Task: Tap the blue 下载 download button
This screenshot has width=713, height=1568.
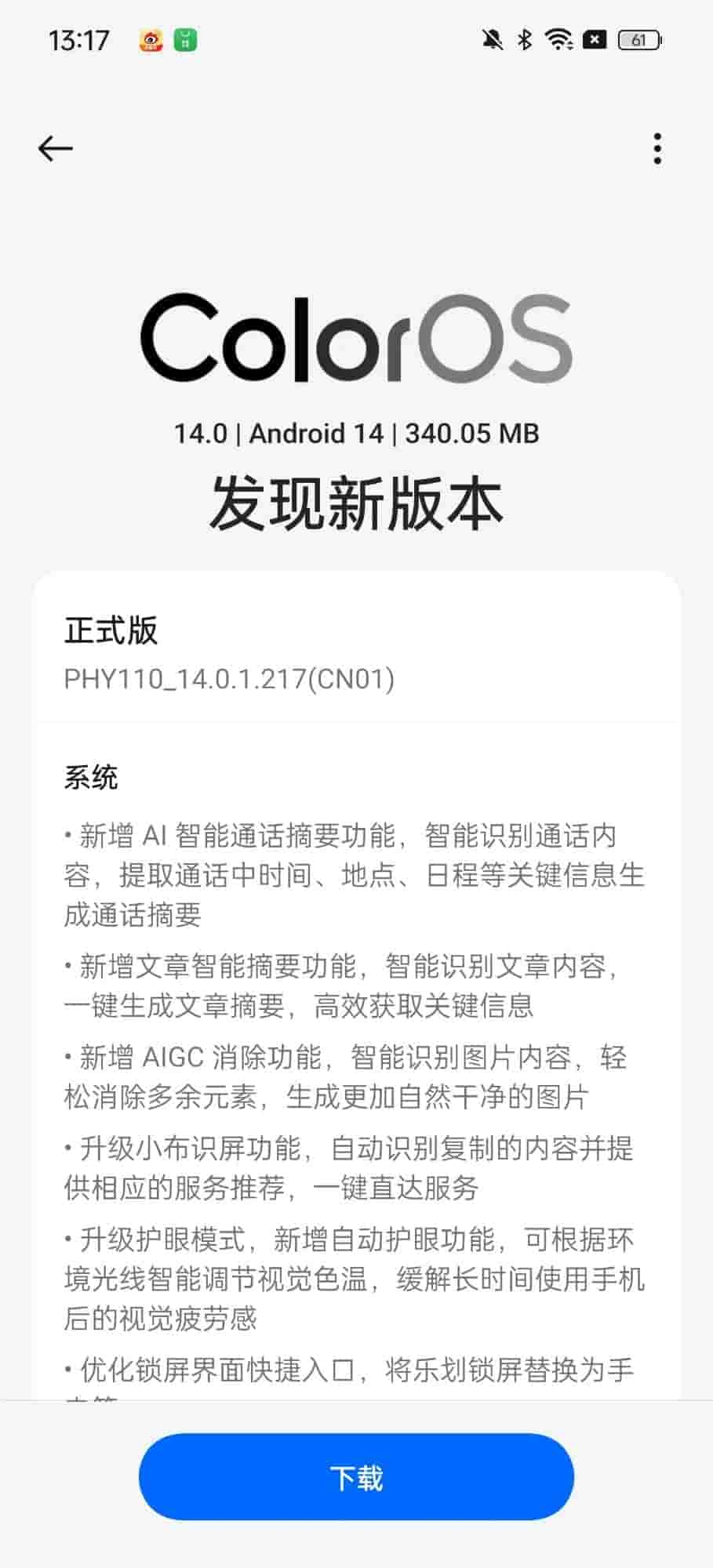Action: 356,1477
